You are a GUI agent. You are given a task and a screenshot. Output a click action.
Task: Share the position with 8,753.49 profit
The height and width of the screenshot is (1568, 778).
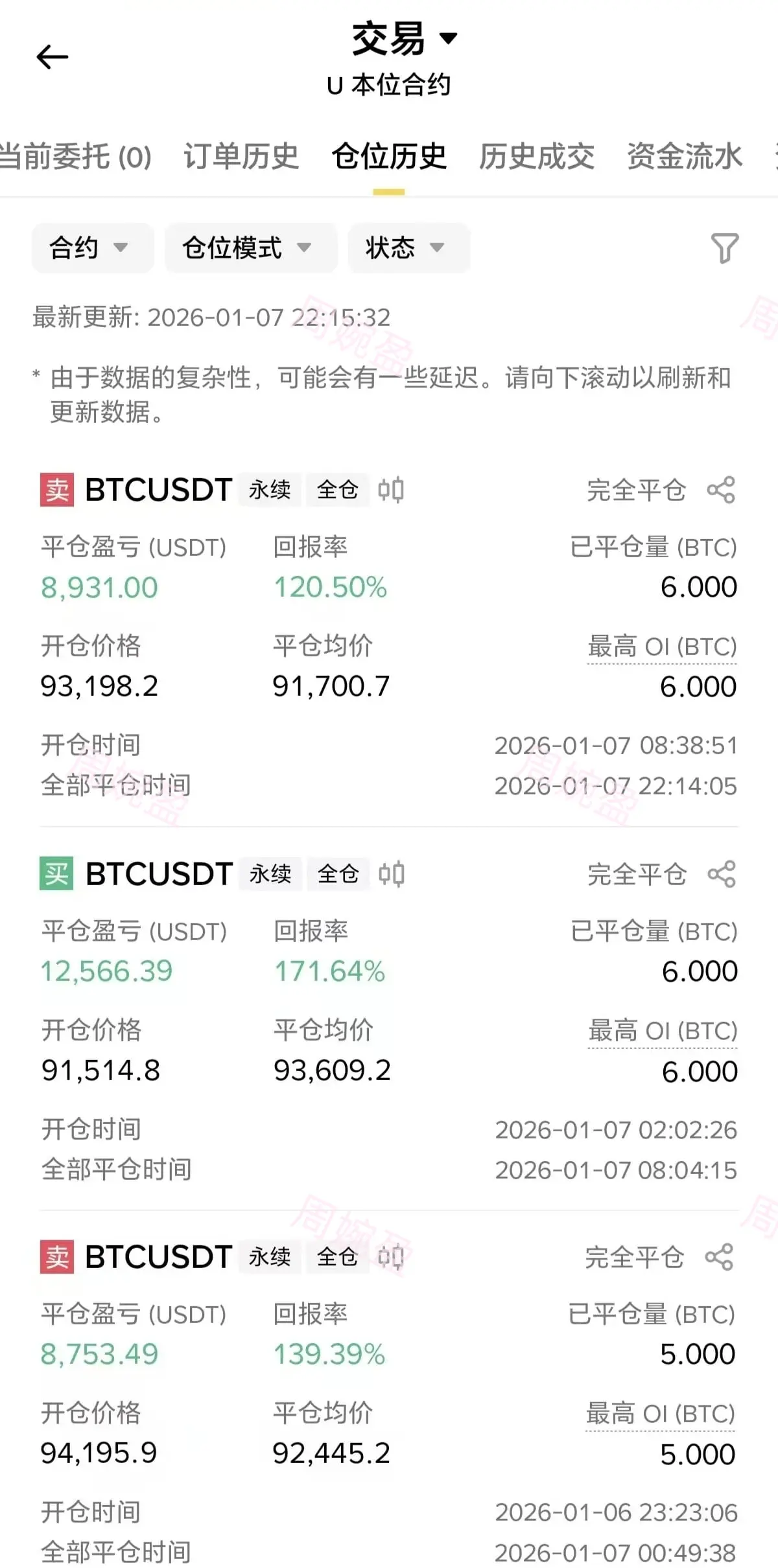pos(719,1257)
